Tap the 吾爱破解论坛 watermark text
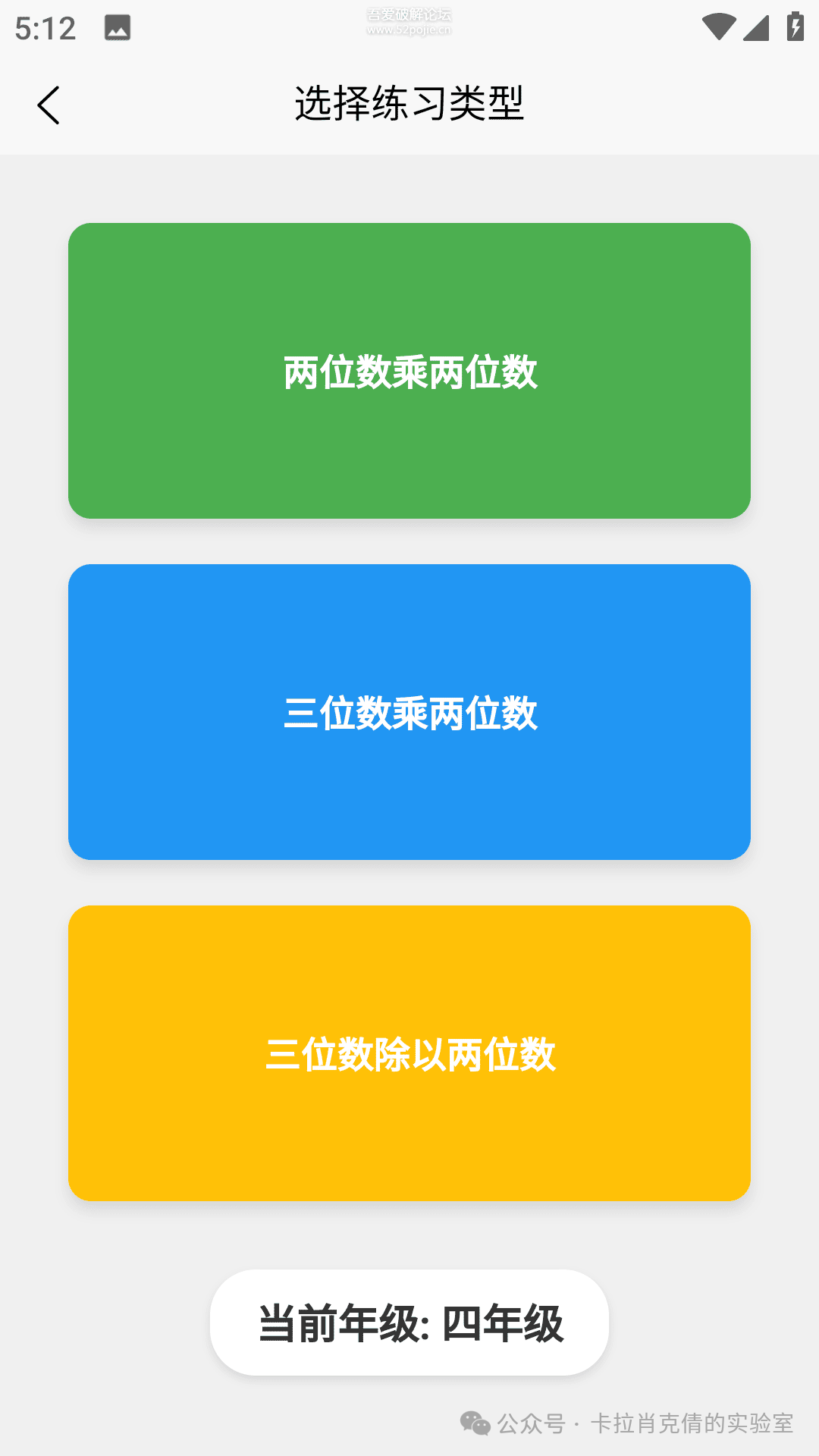Viewport: 819px width, 1456px height. tap(409, 19)
